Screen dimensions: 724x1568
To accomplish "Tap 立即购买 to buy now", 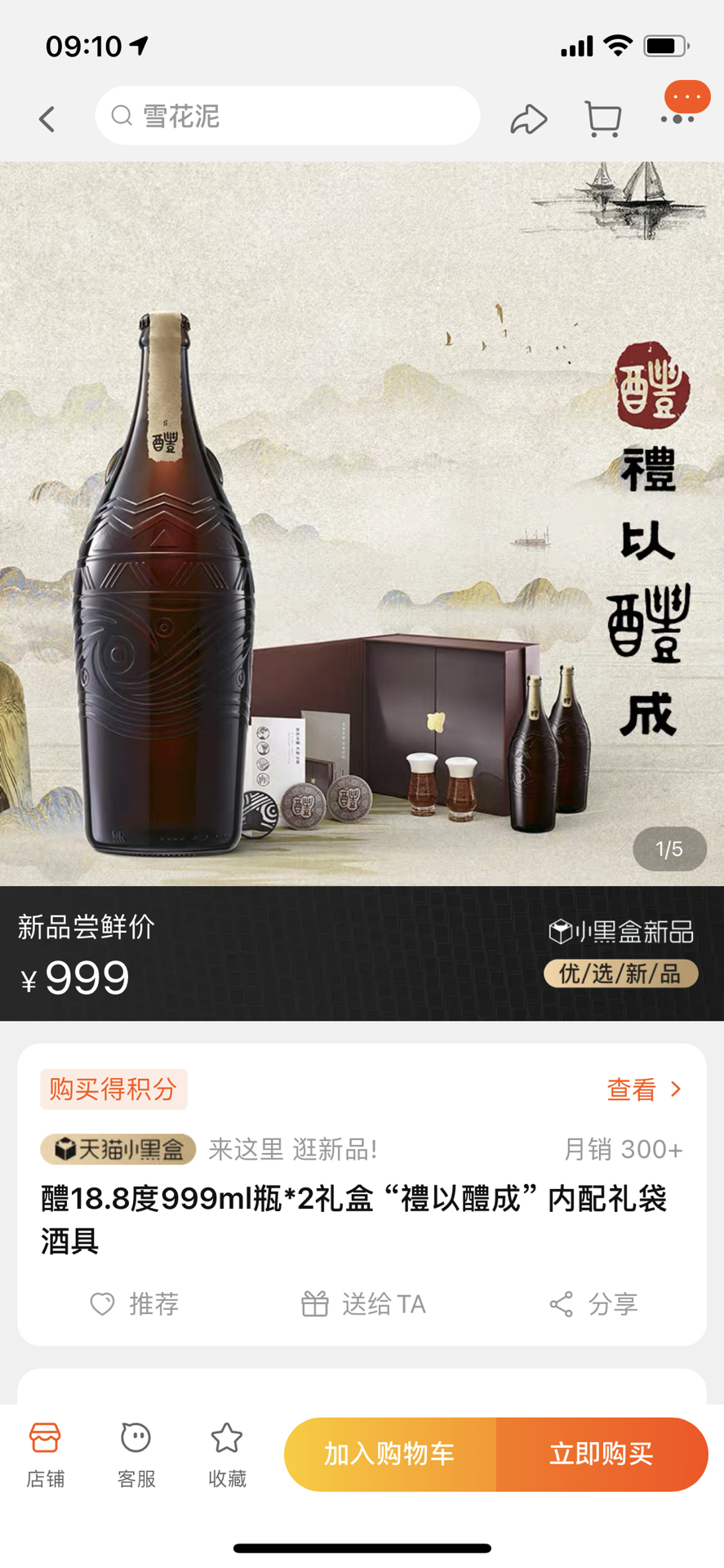I will (x=602, y=1454).
